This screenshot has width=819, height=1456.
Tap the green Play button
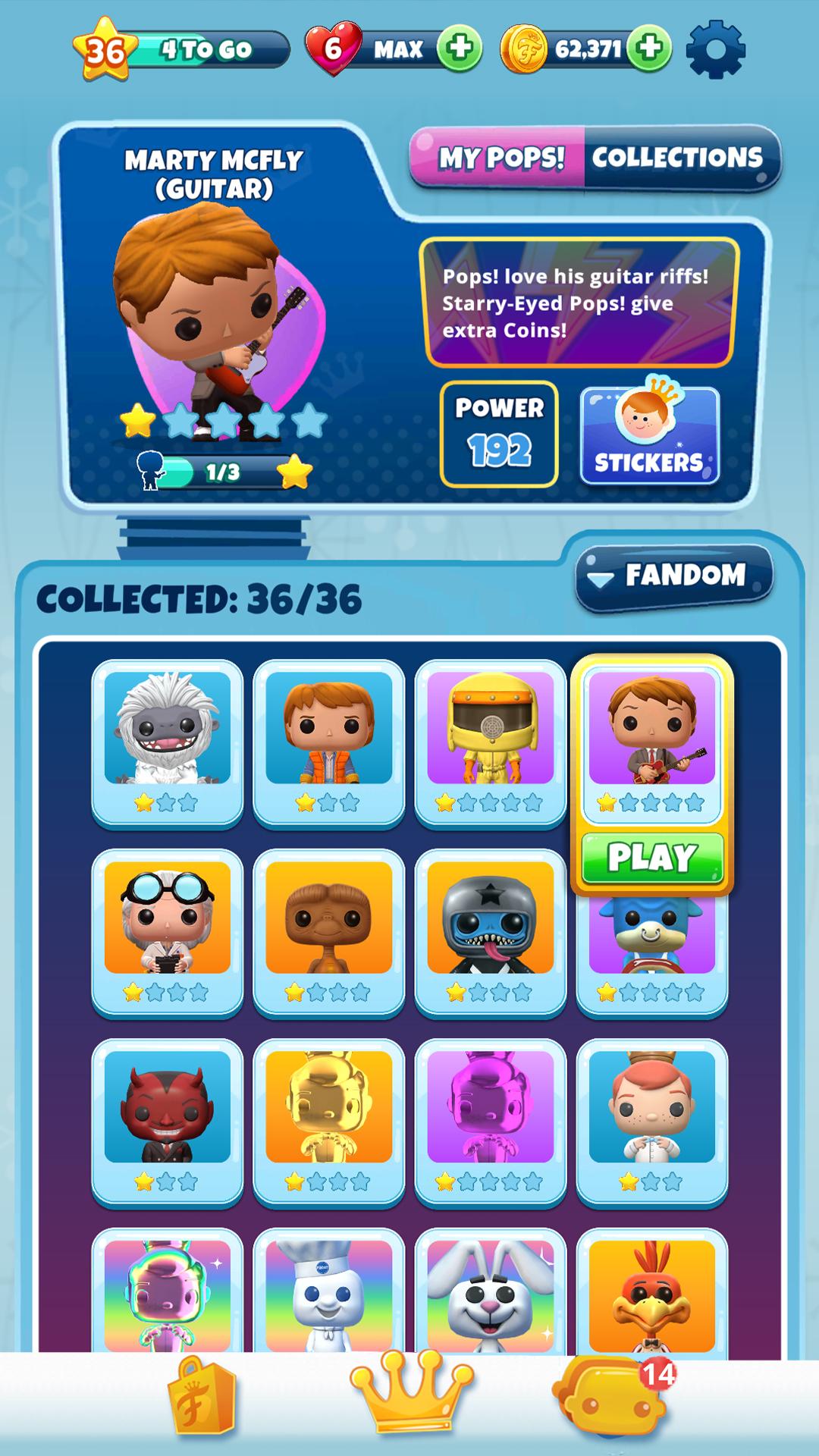pos(652,858)
